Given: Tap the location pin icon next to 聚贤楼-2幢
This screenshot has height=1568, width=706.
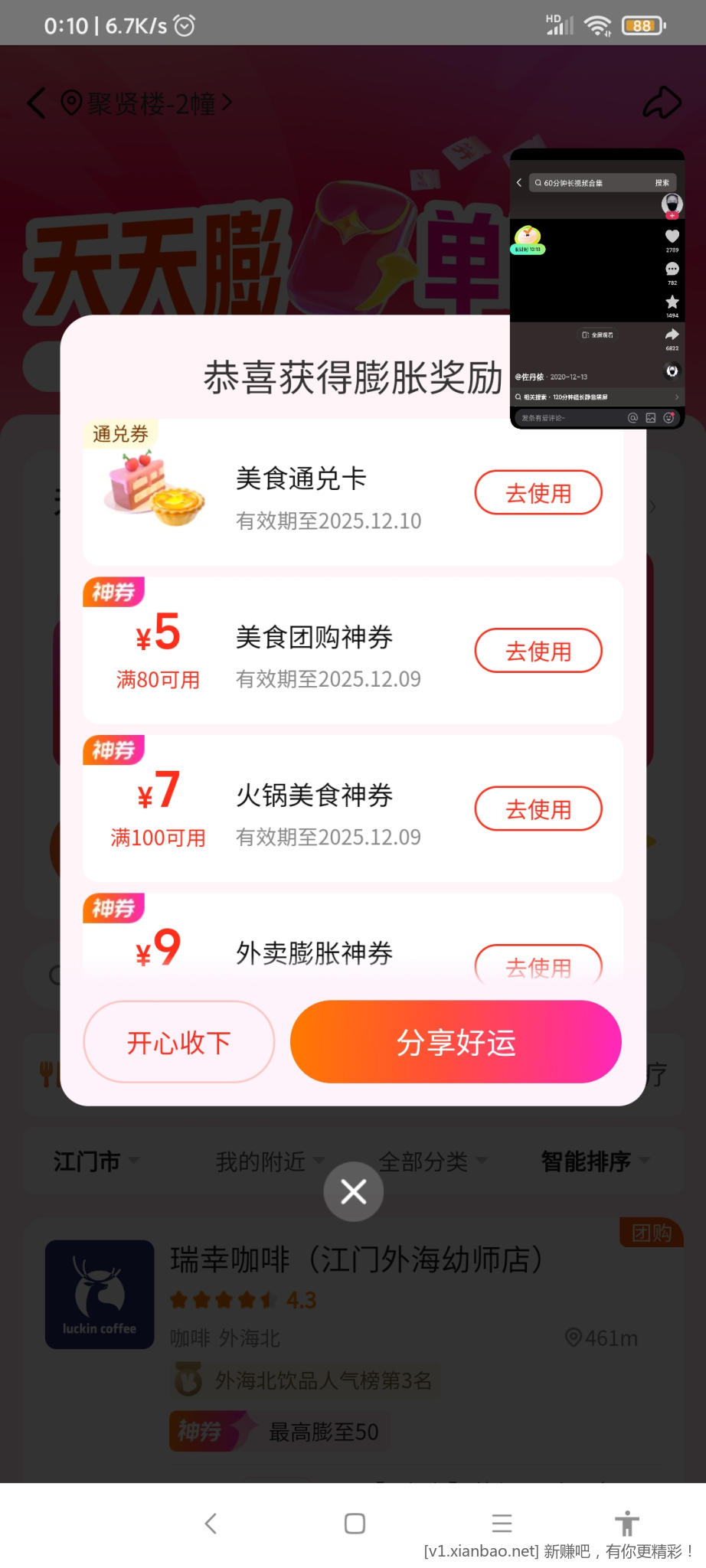Looking at the screenshot, I should point(69,103).
